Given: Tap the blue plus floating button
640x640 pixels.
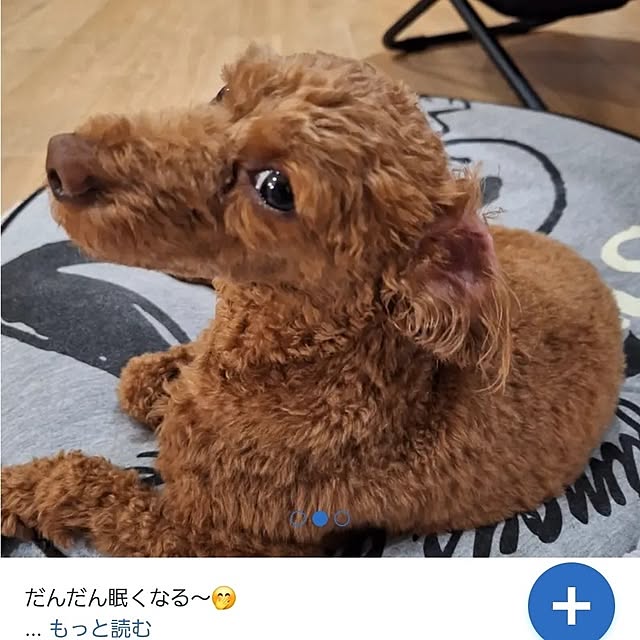Looking at the screenshot, I should [x=571, y=604].
